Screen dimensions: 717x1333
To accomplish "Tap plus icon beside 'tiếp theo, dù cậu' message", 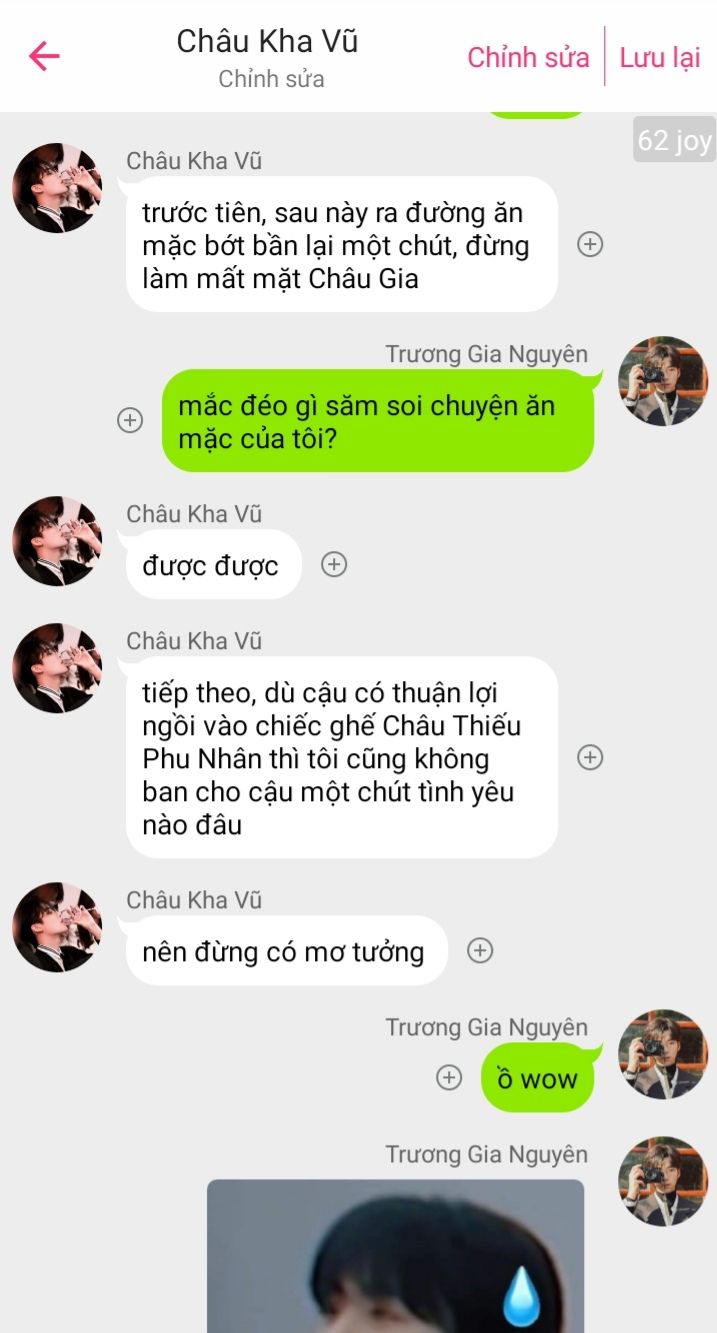I will (591, 757).
